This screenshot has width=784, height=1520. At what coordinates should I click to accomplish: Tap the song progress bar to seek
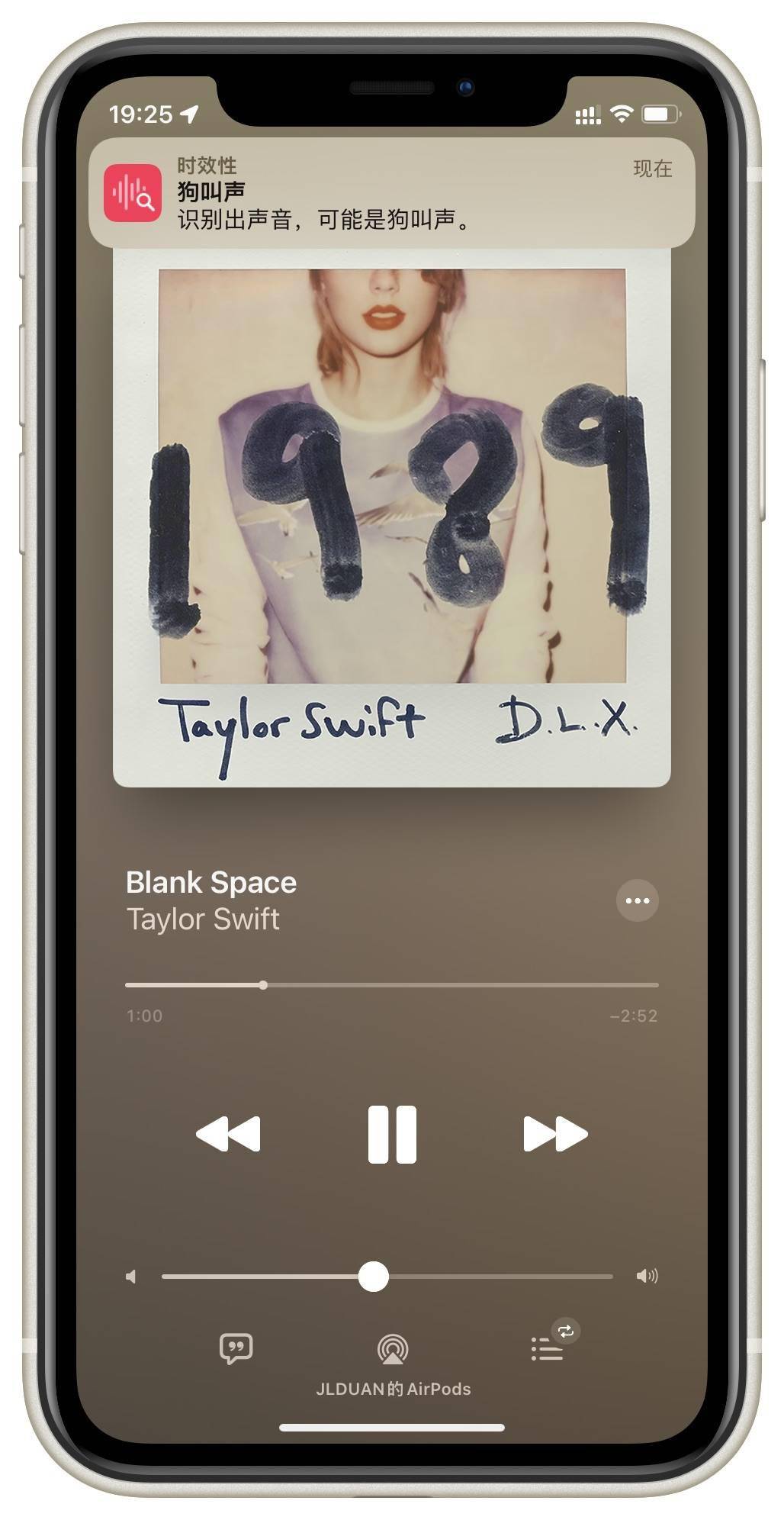[391, 985]
